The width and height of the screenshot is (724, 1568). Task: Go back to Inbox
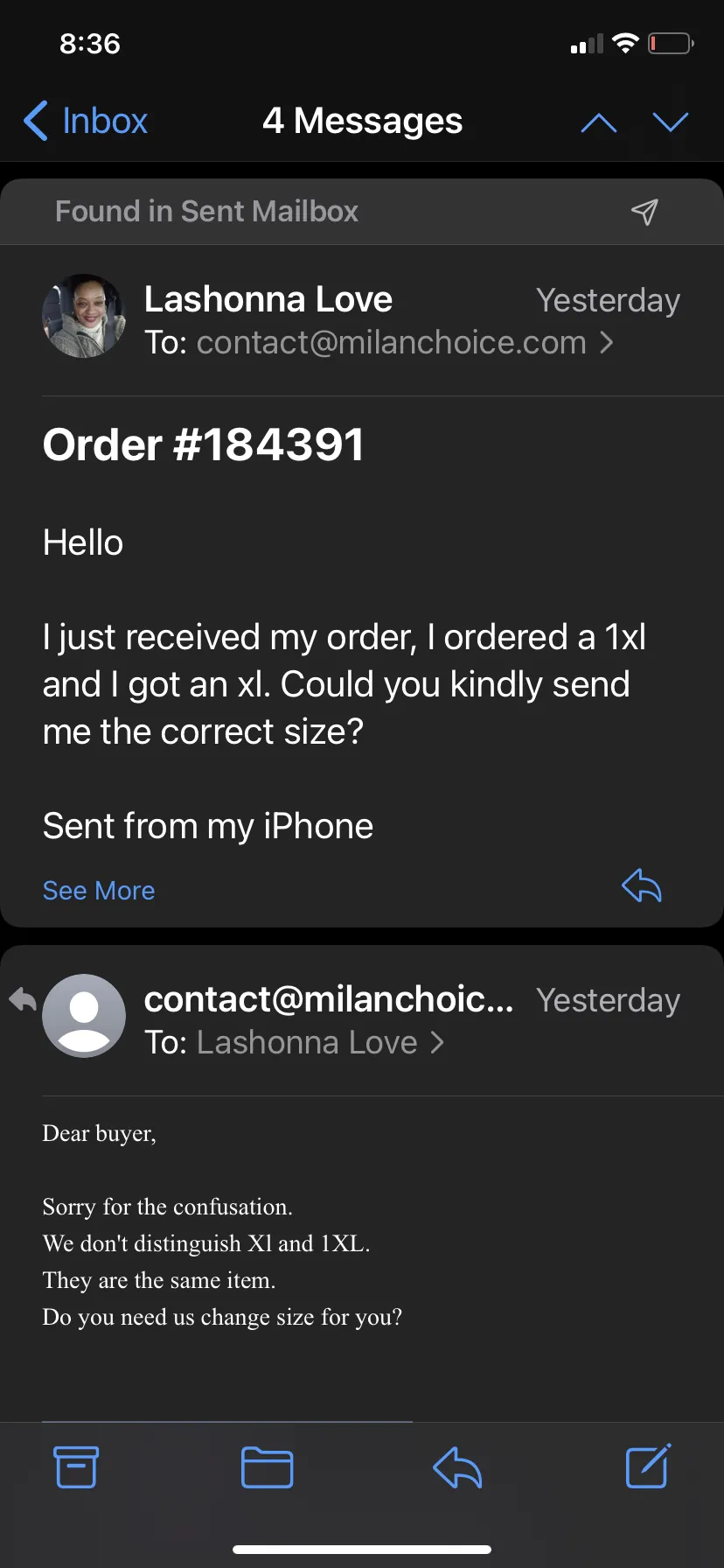[x=85, y=121]
